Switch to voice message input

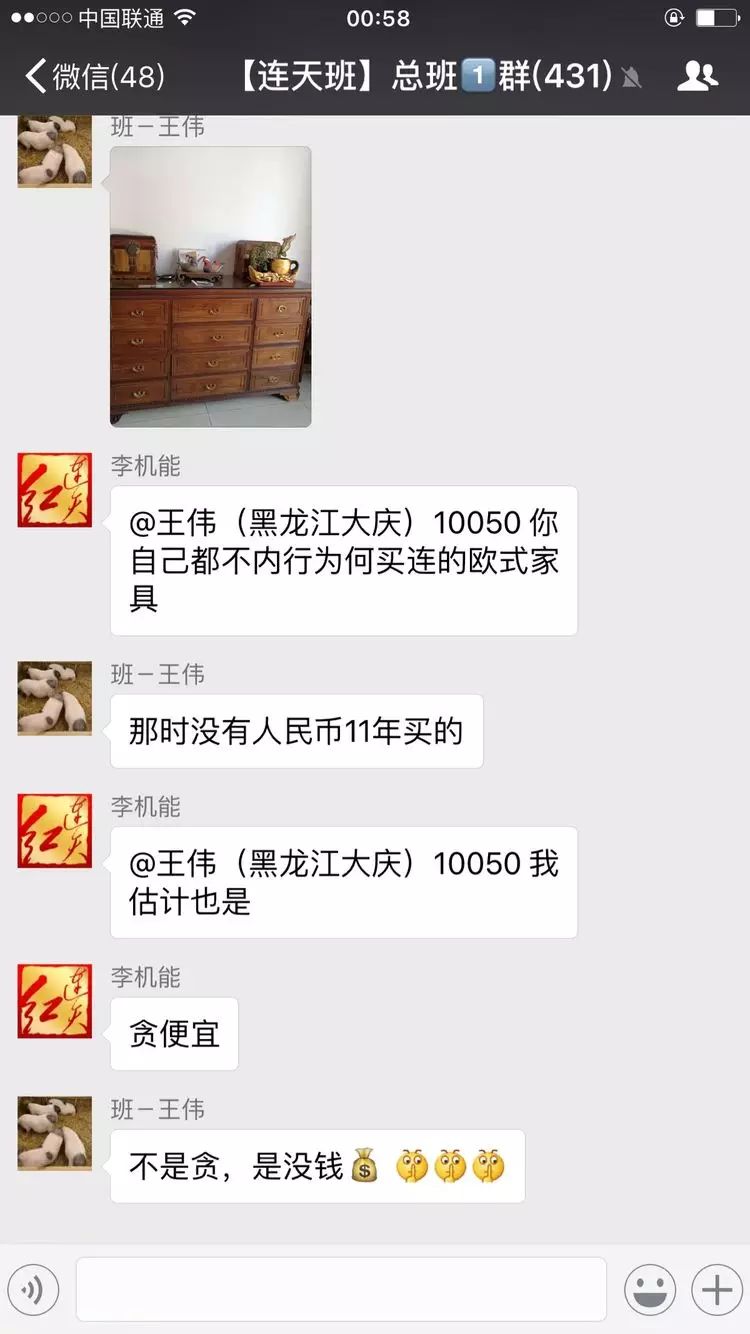pyautogui.click(x=33, y=1290)
